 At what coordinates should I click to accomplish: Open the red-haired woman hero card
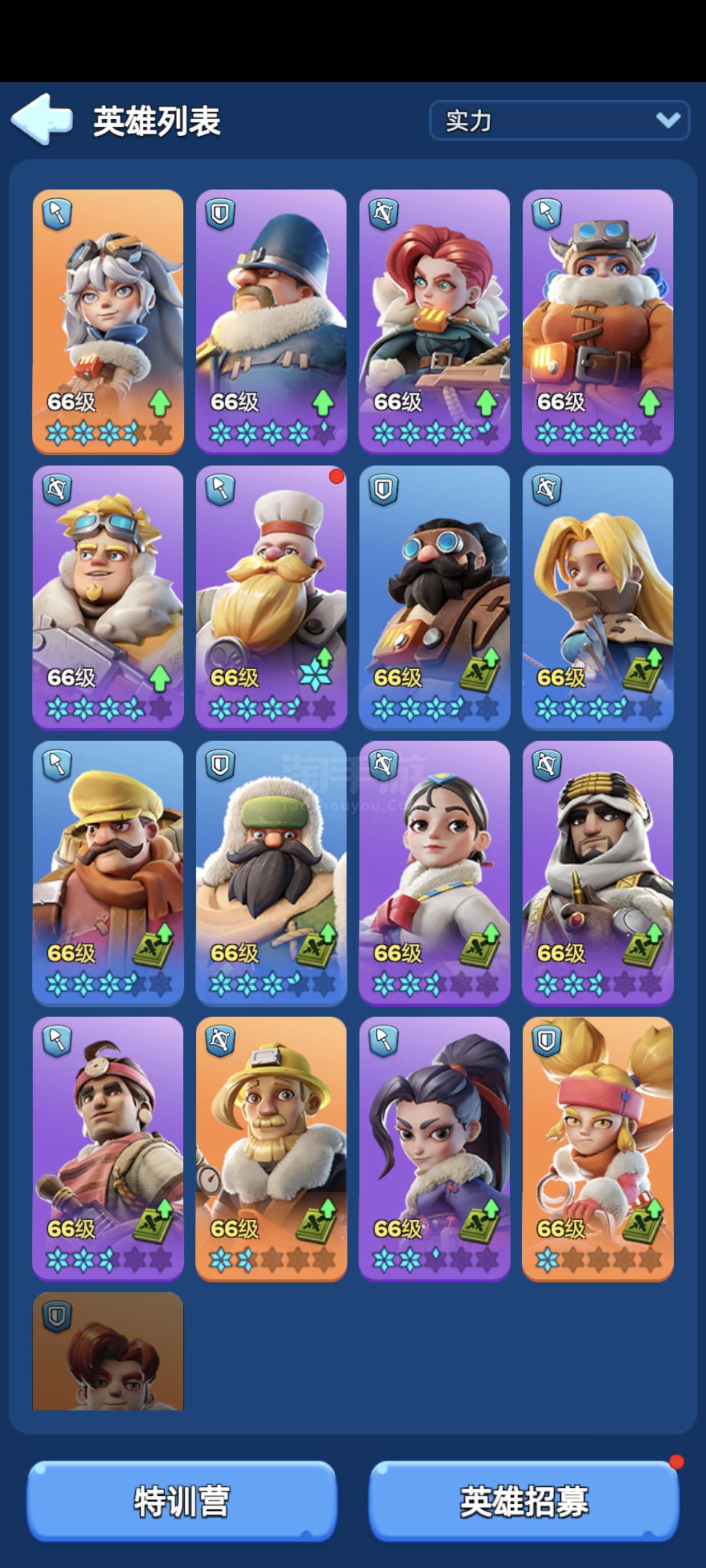434,322
